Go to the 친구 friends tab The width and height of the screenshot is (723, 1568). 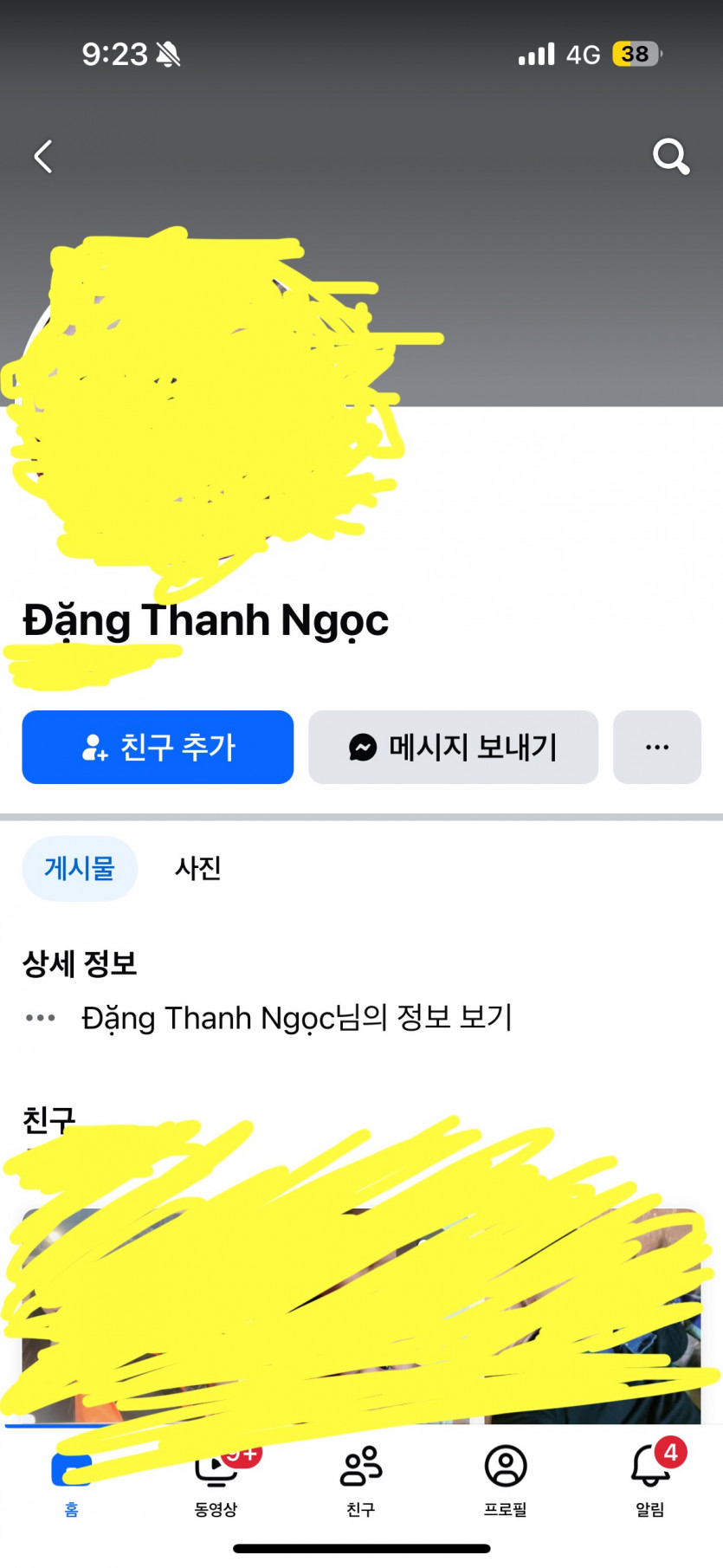(x=360, y=1481)
